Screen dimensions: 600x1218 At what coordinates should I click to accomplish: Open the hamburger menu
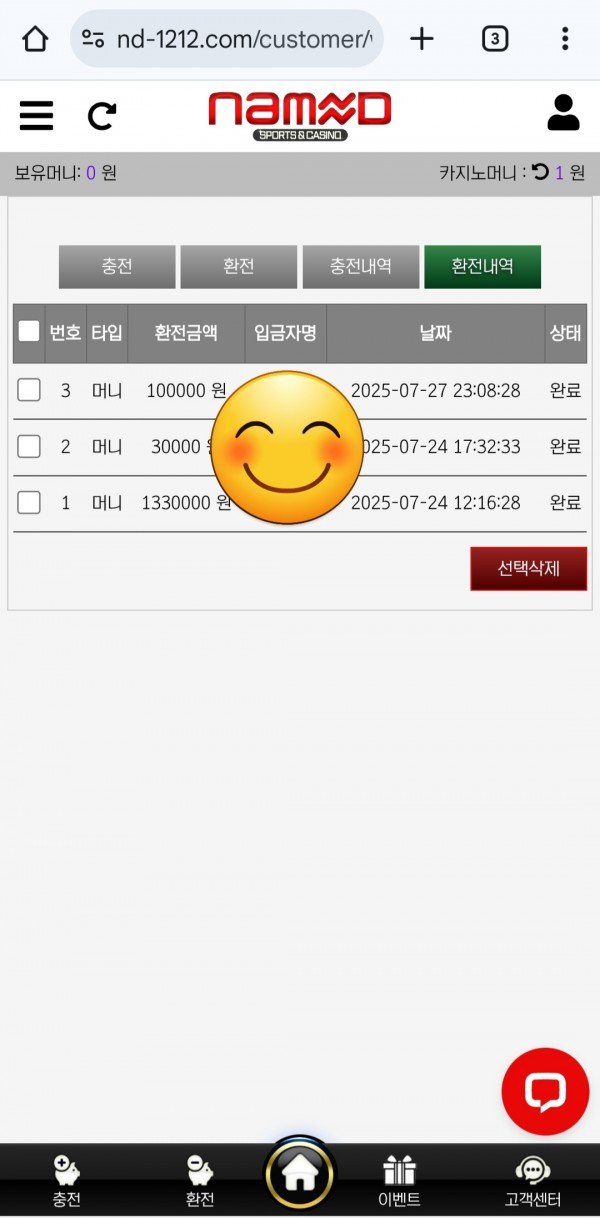pyautogui.click(x=36, y=116)
